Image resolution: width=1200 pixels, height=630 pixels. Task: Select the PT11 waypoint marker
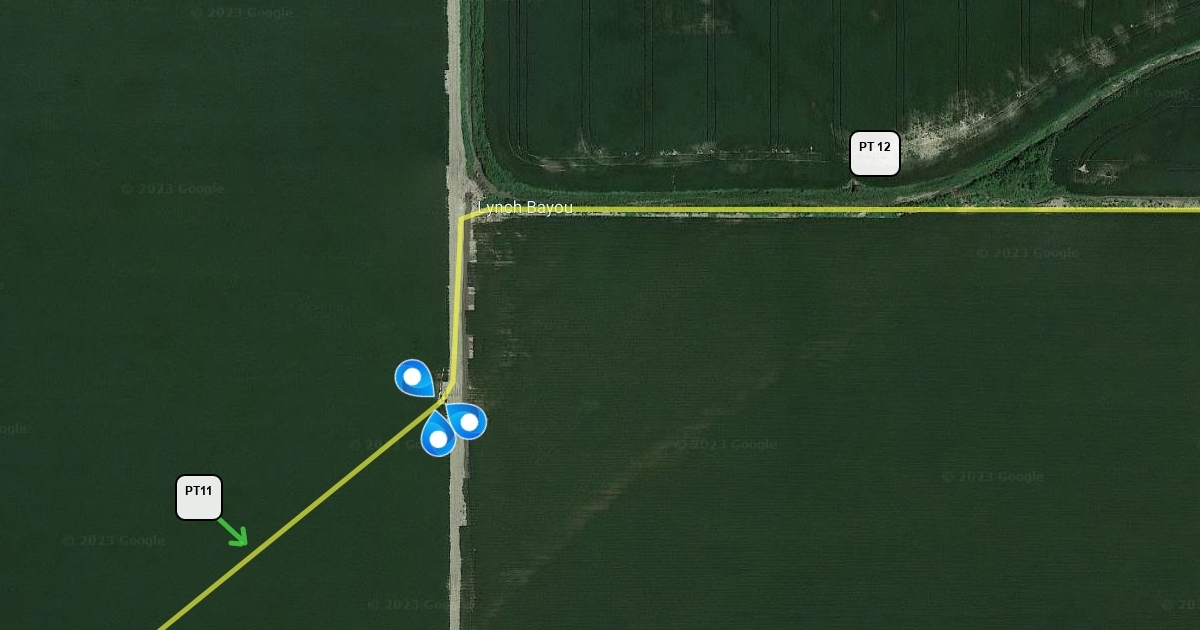pos(199,497)
